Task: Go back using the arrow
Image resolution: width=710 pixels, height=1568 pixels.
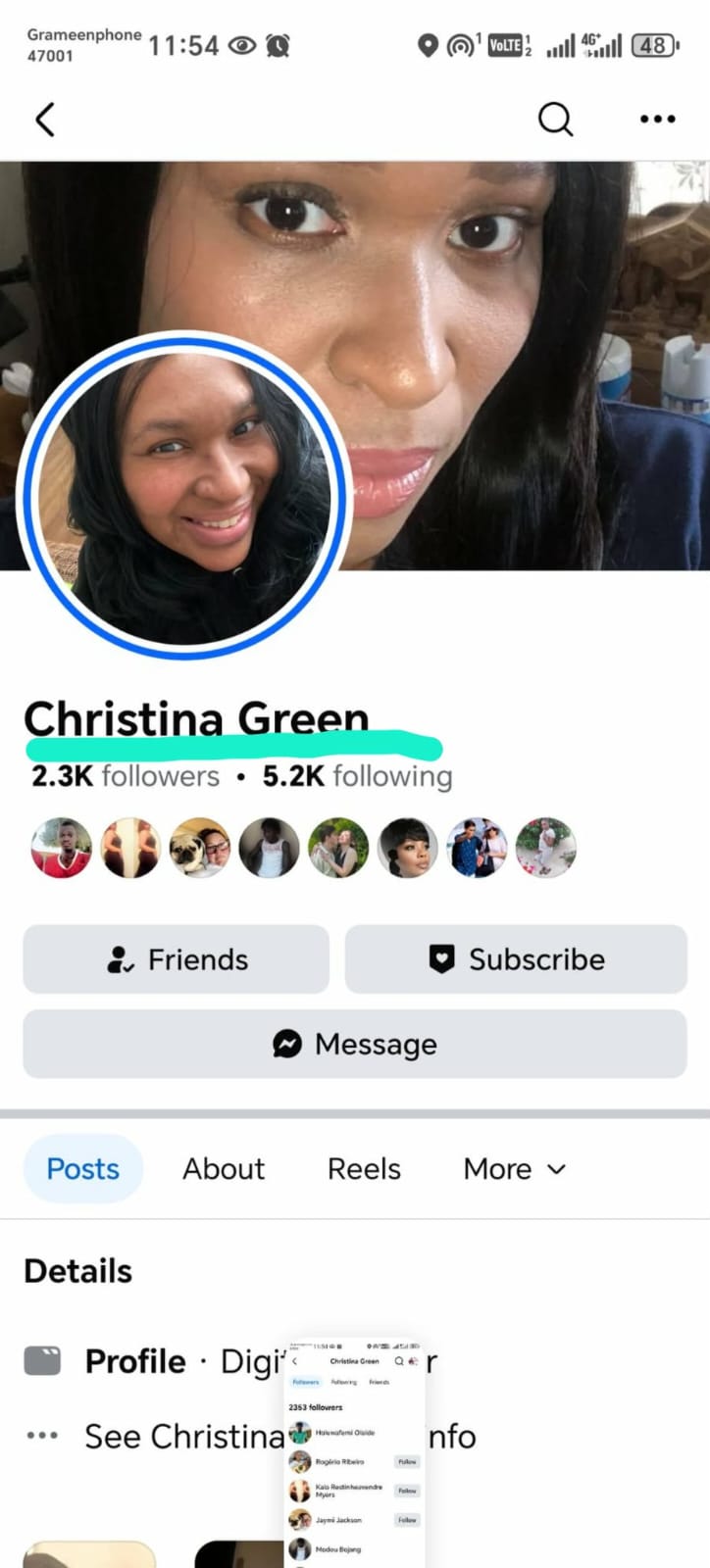Action: [x=45, y=120]
